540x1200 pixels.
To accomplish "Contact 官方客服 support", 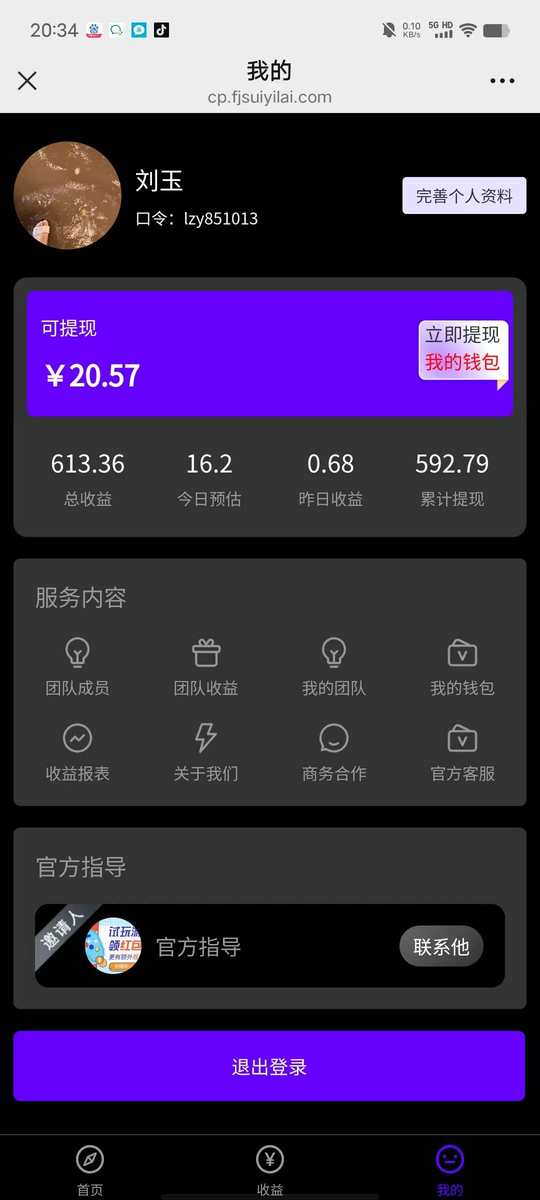I will click(462, 752).
